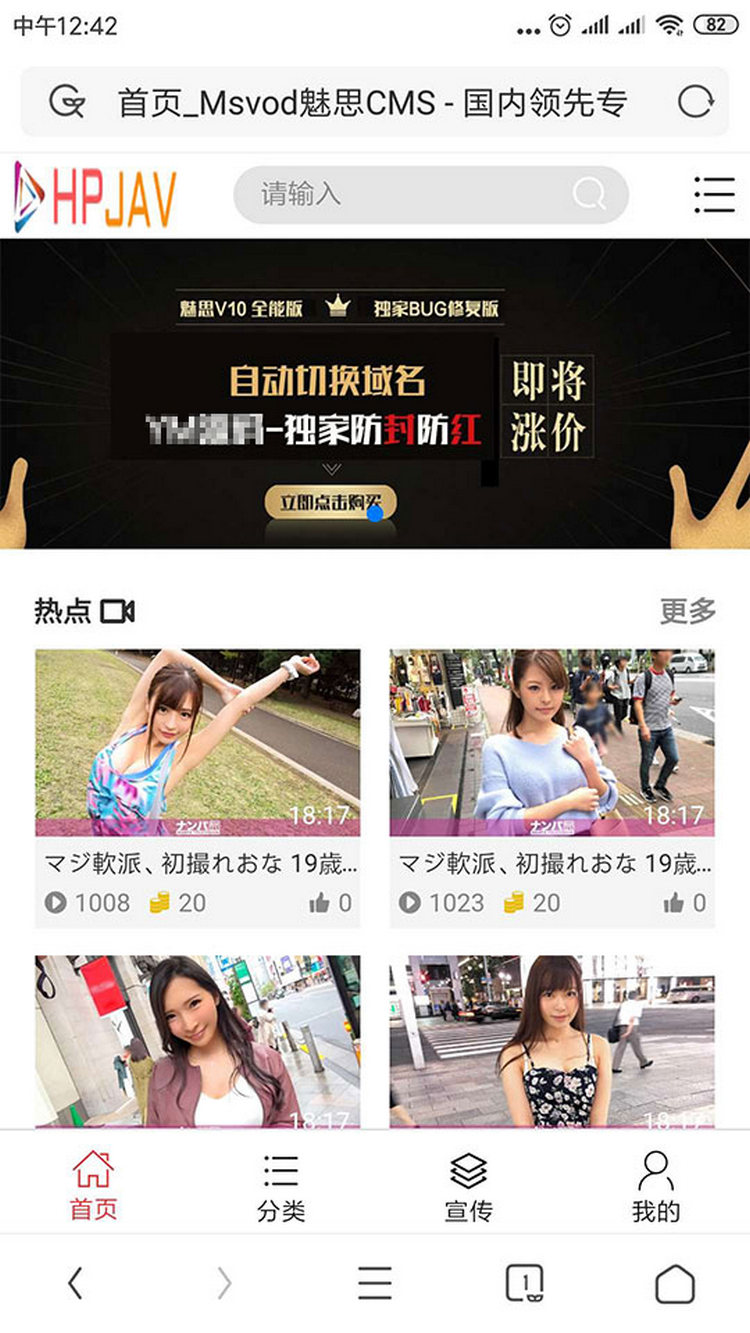Open the browser address bar
Image resolution: width=750 pixels, height=1333 pixels.
point(374,101)
